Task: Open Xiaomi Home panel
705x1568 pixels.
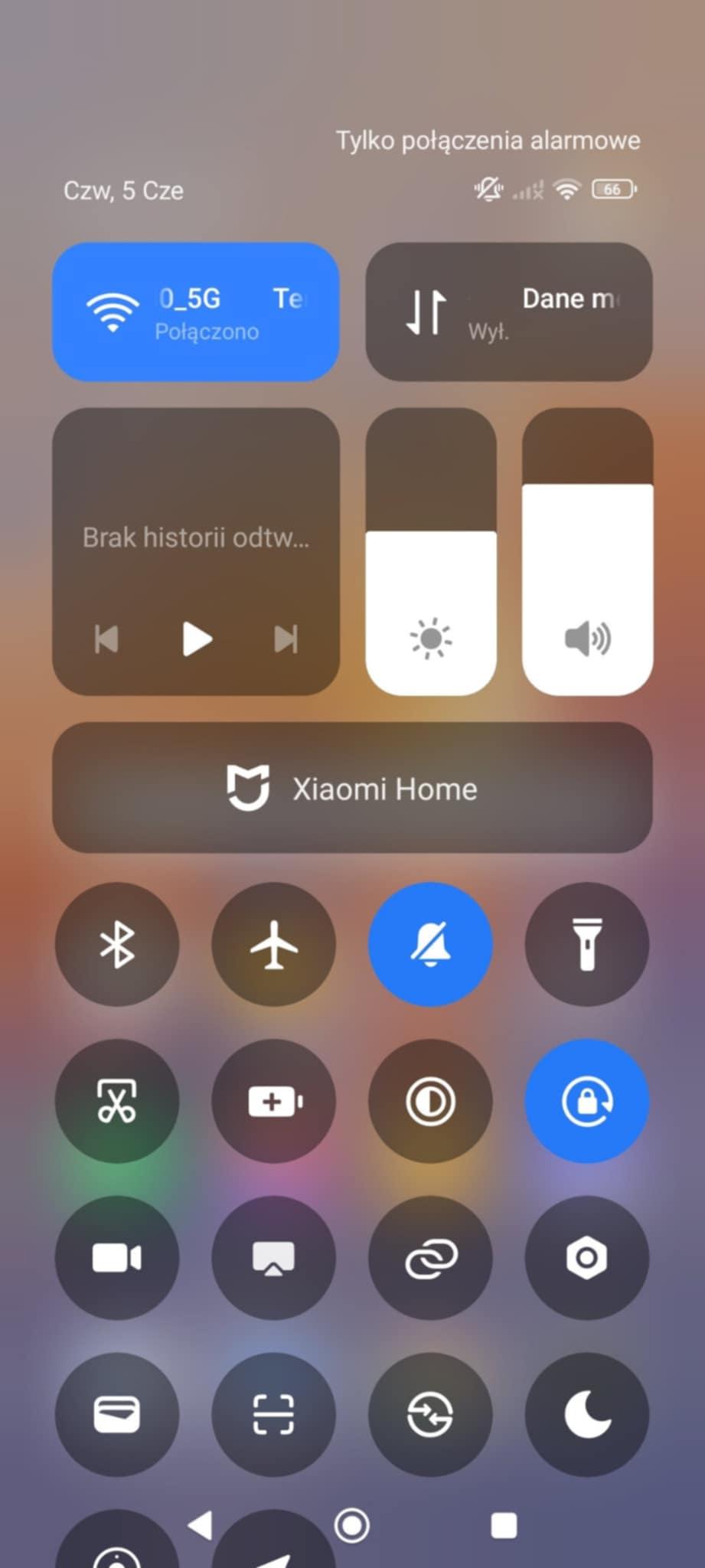Action: point(352,788)
